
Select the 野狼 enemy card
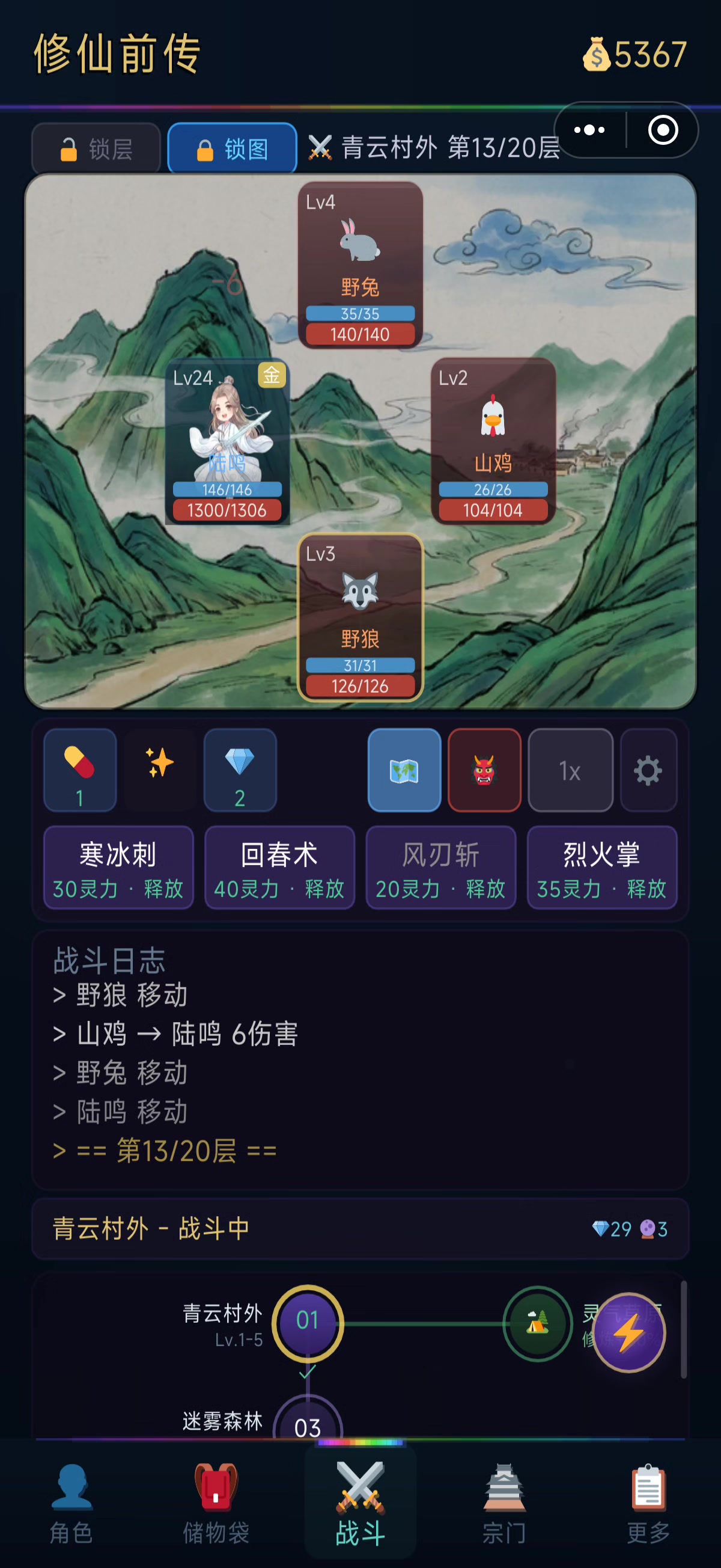click(360, 617)
